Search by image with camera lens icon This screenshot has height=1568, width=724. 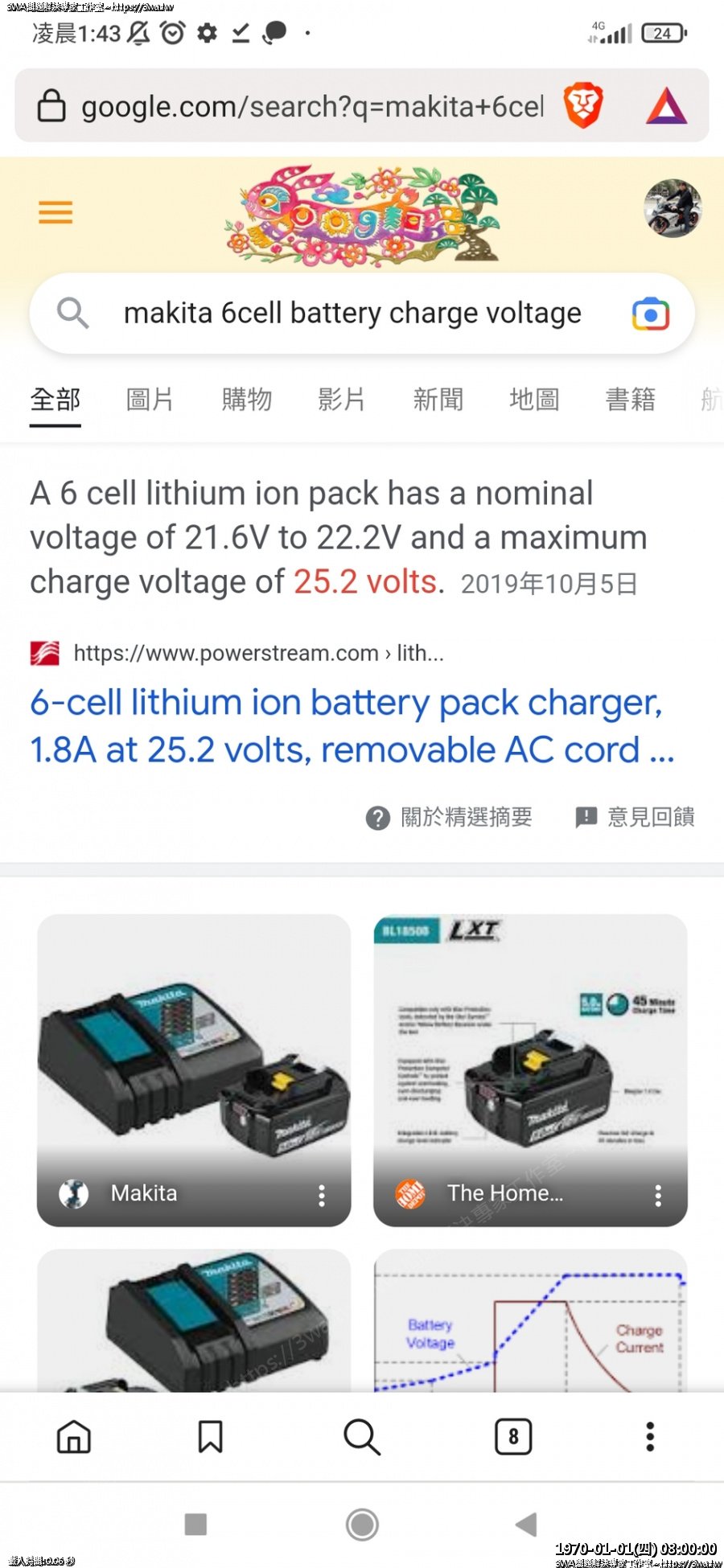651,314
